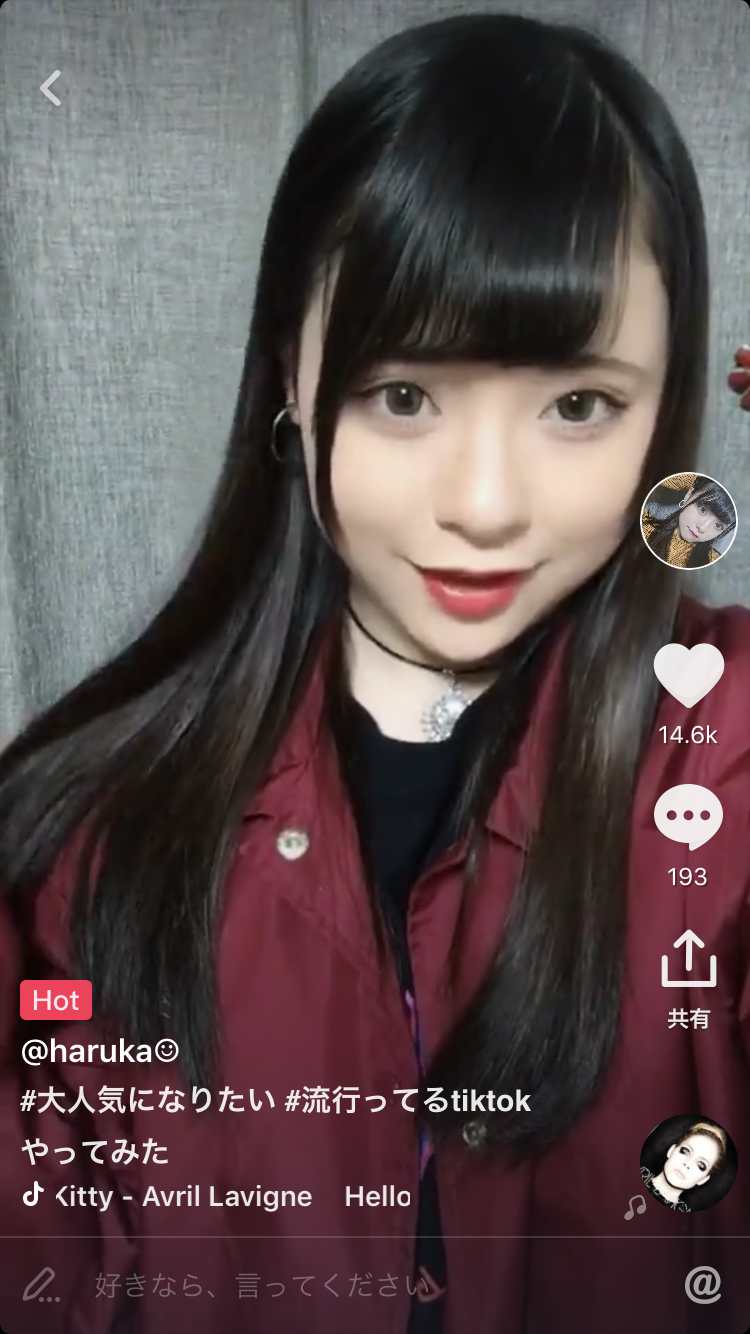Open the @haruka username
Screen dimensions: 750x1334
(x=100, y=1052)
